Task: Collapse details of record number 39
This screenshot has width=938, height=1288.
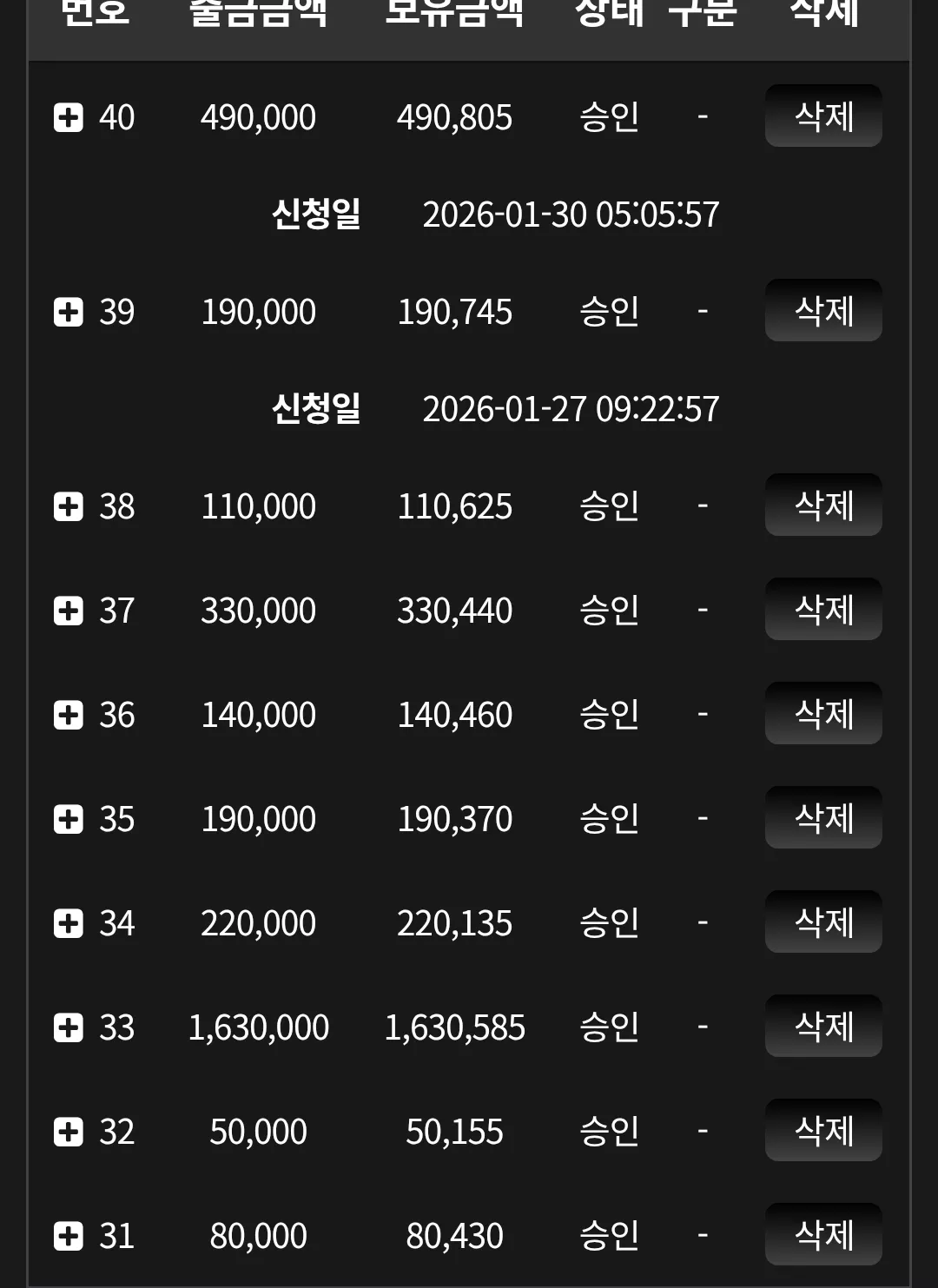Action: (69, 311)
